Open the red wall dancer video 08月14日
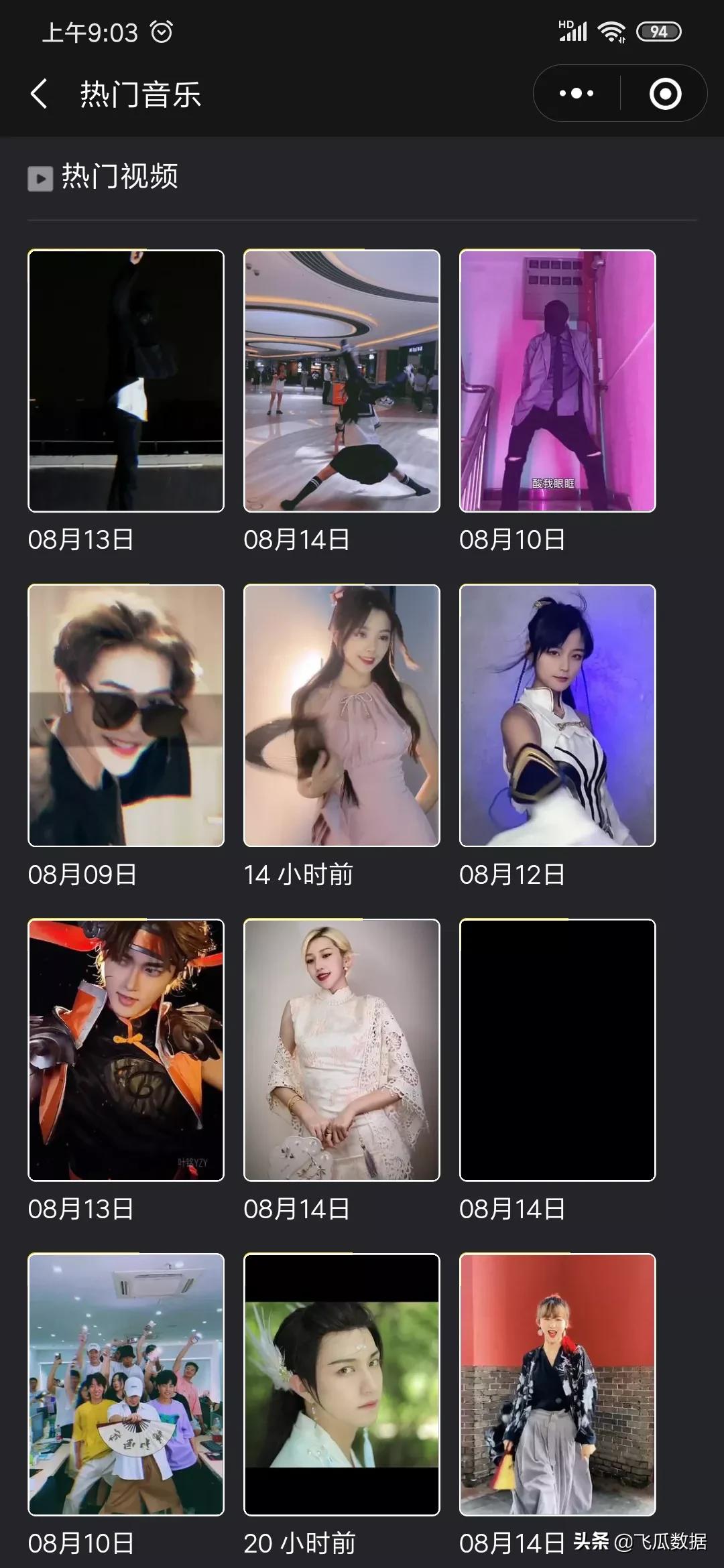Screen dimensions: 724x1568 click(557, 1384)
